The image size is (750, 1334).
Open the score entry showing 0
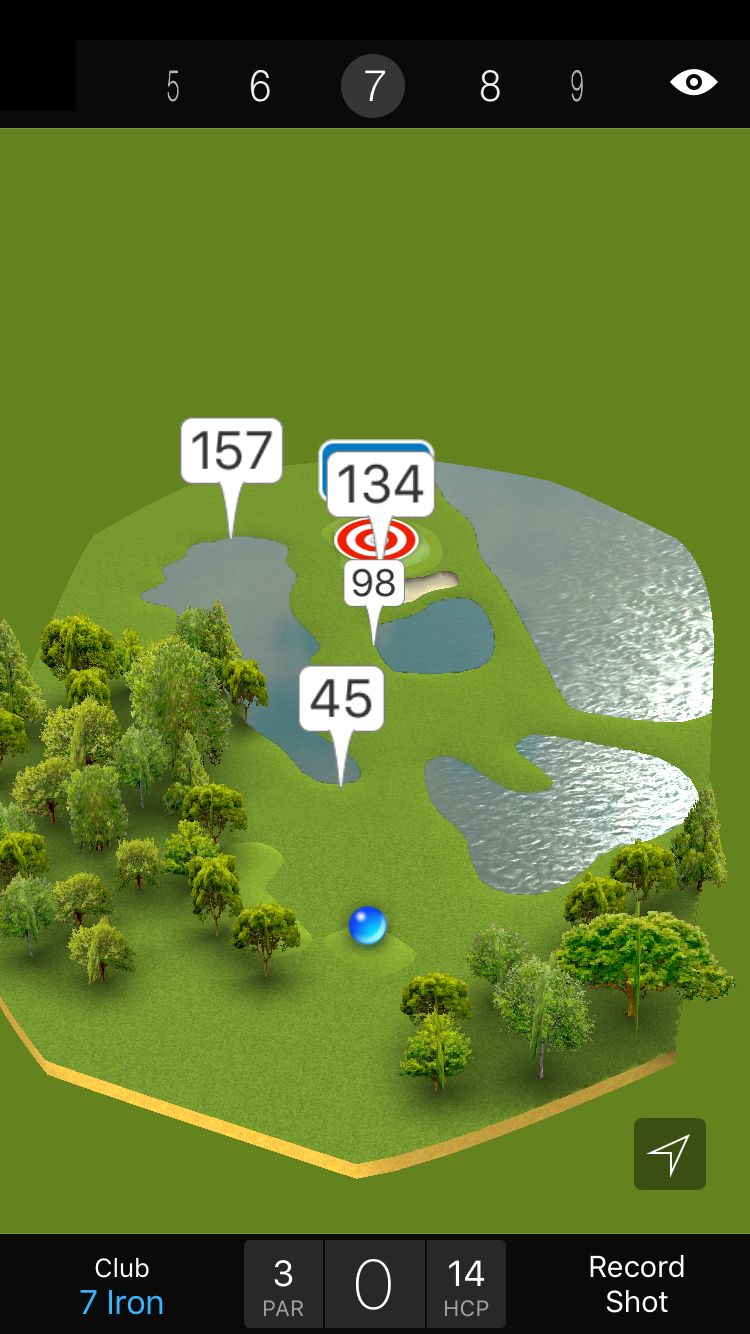point(374,1285)
